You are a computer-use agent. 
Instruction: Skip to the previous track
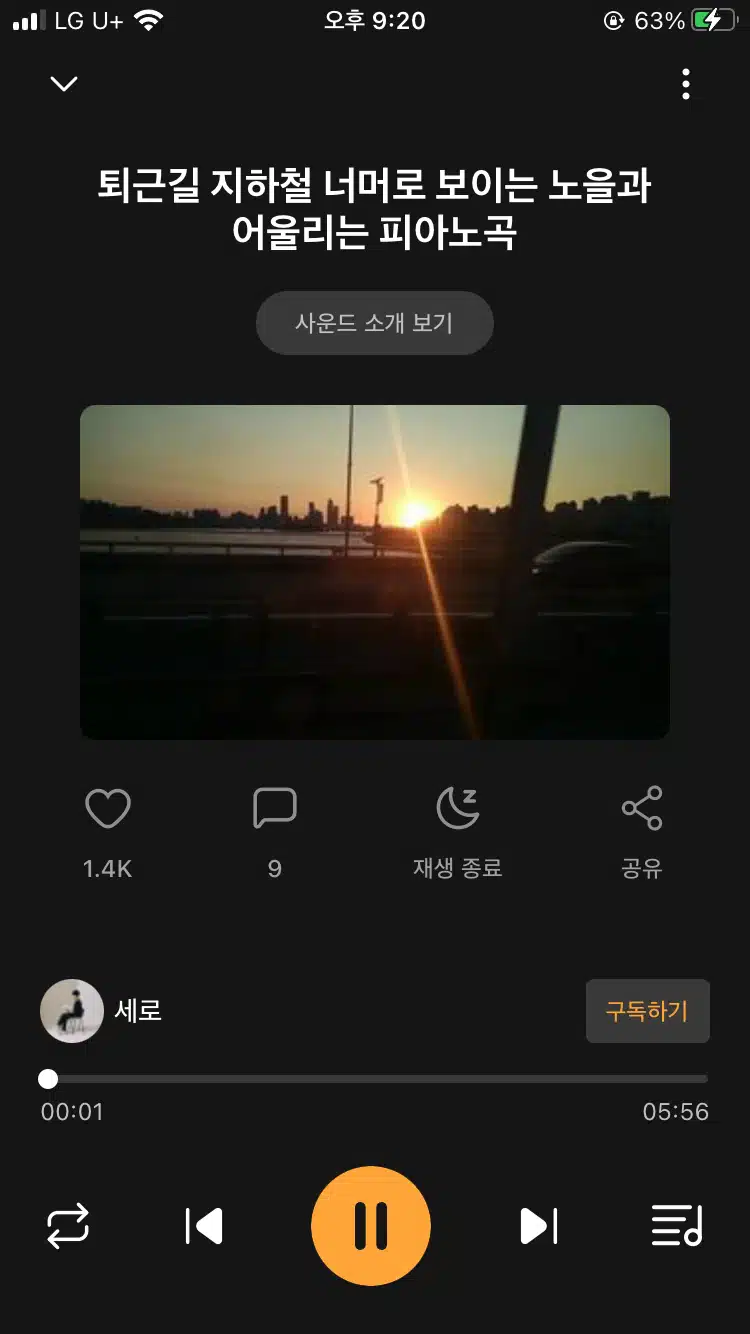coord(204,1226)
